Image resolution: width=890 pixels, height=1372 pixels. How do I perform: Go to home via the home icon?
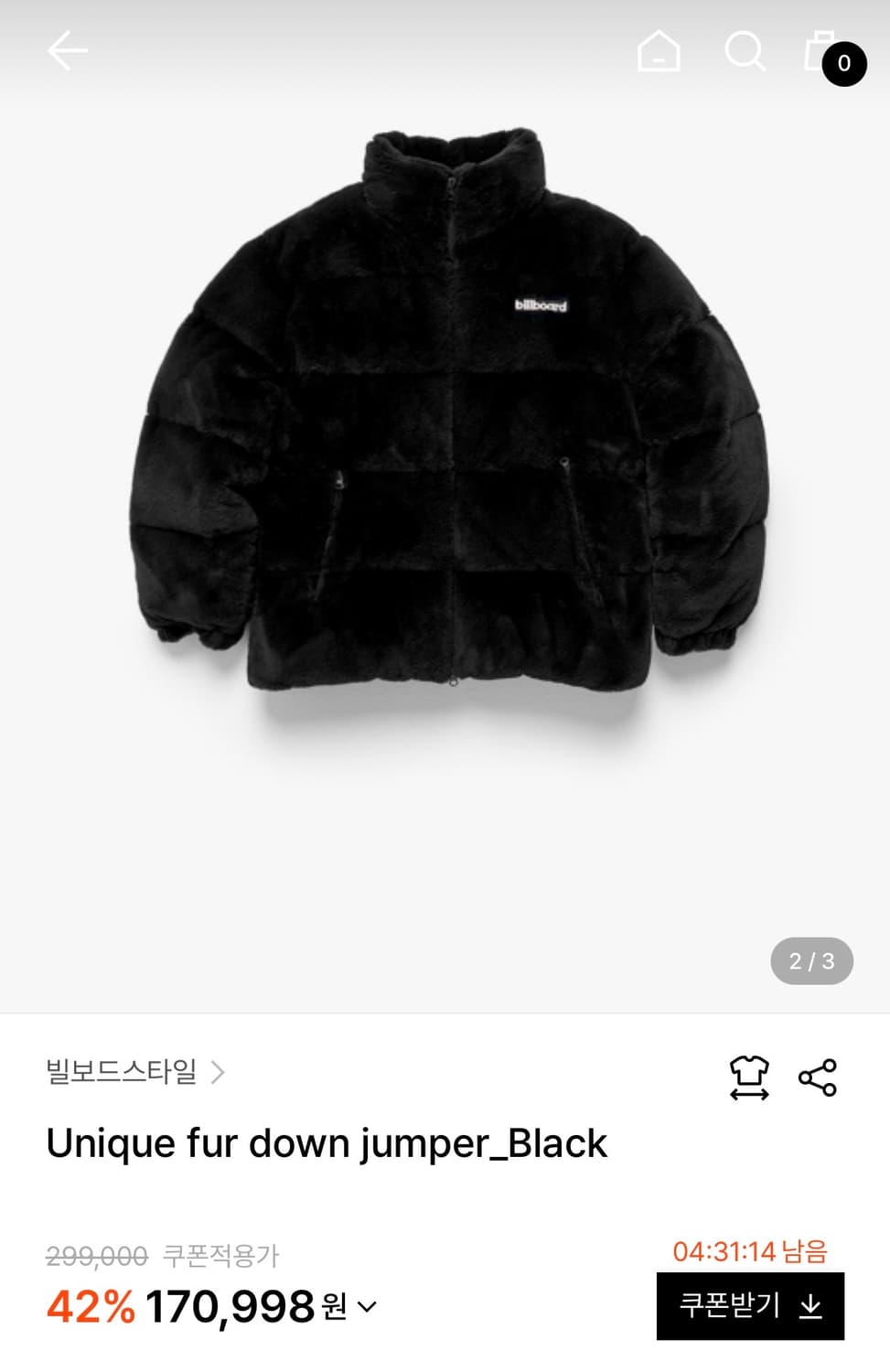(657, 52)
